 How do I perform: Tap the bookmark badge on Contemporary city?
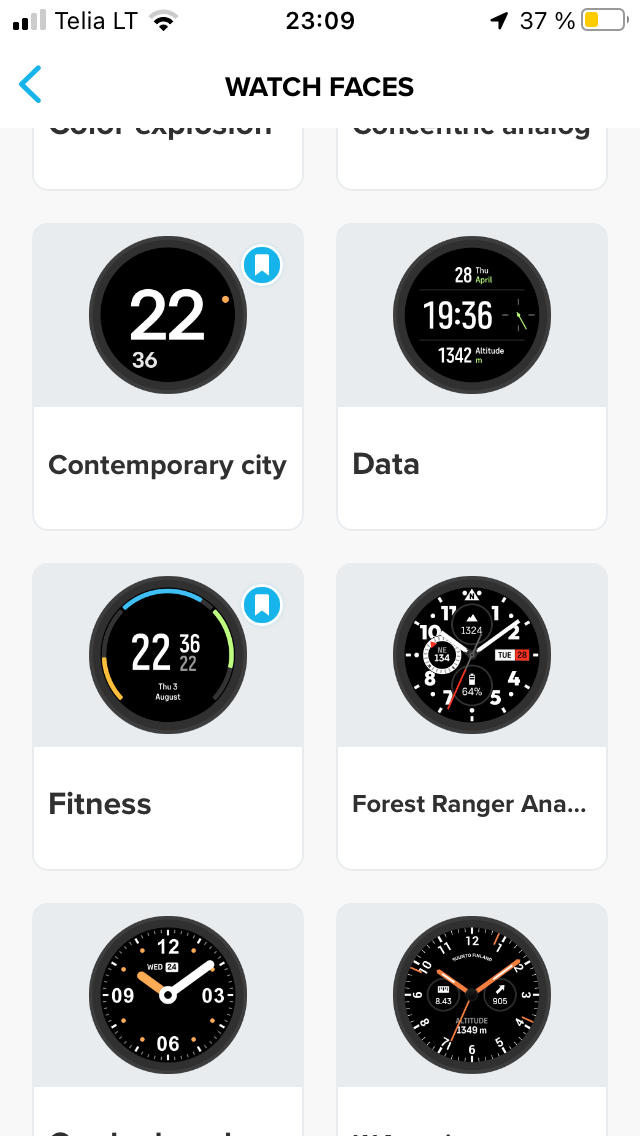point(262,265)
